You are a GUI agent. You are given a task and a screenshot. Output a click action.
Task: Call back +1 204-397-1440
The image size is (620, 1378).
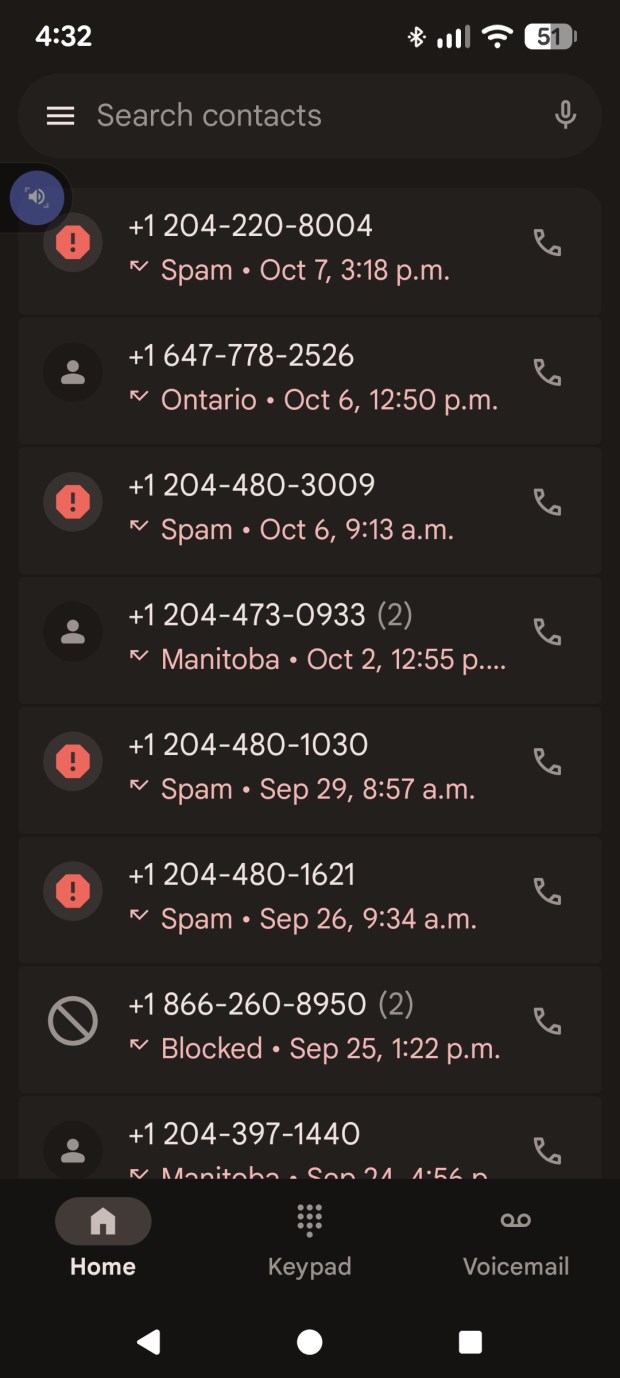(x=547, y=1150)
